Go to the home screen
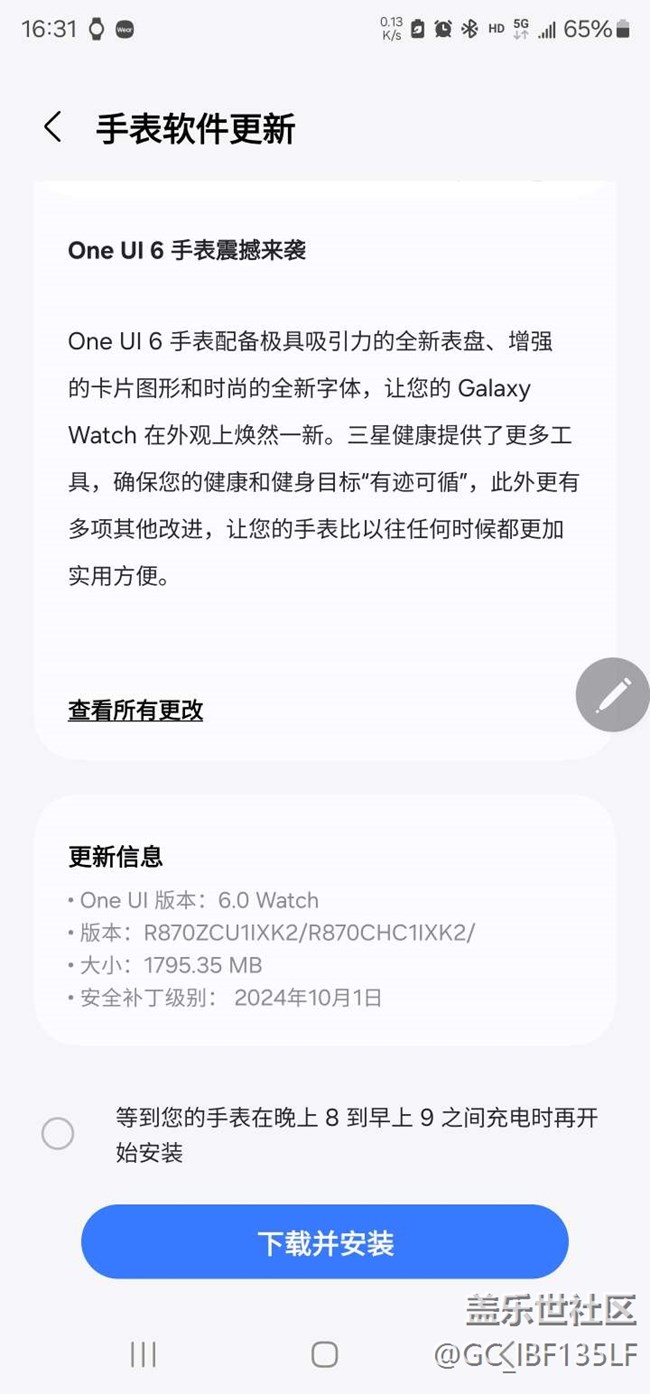Viewport: 650px width, 1394px height. tap(324, 1354)
